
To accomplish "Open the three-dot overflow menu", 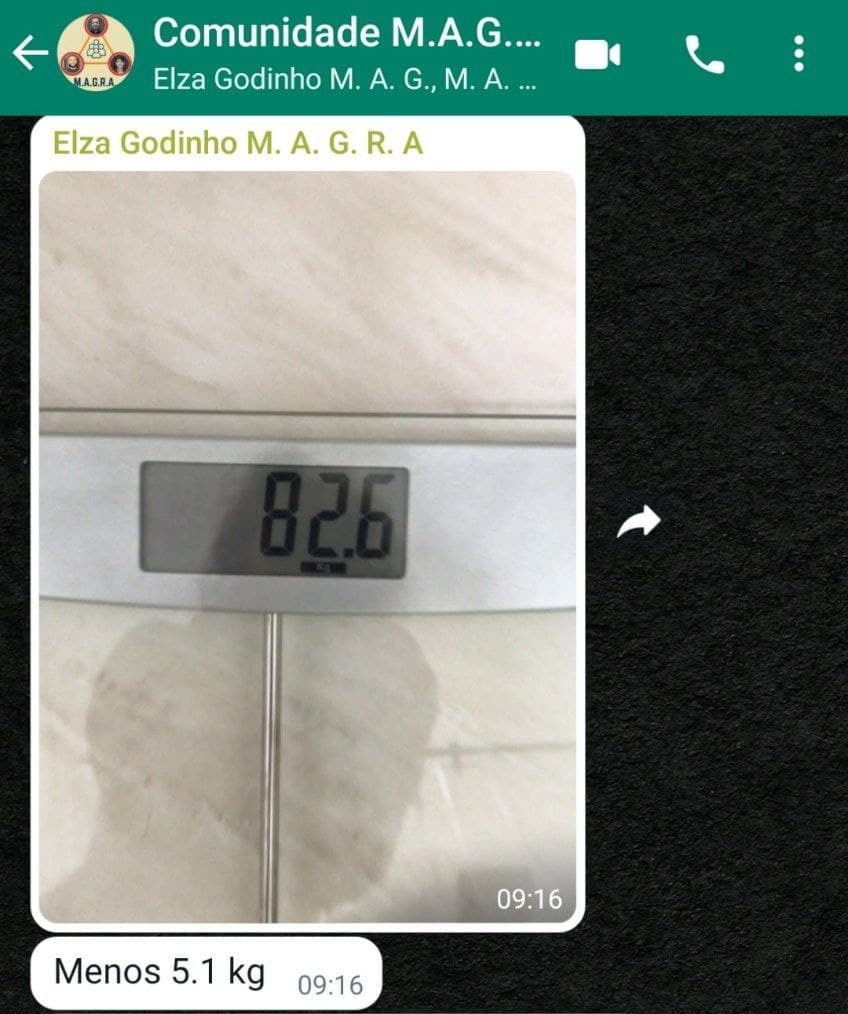I will 798,54.
